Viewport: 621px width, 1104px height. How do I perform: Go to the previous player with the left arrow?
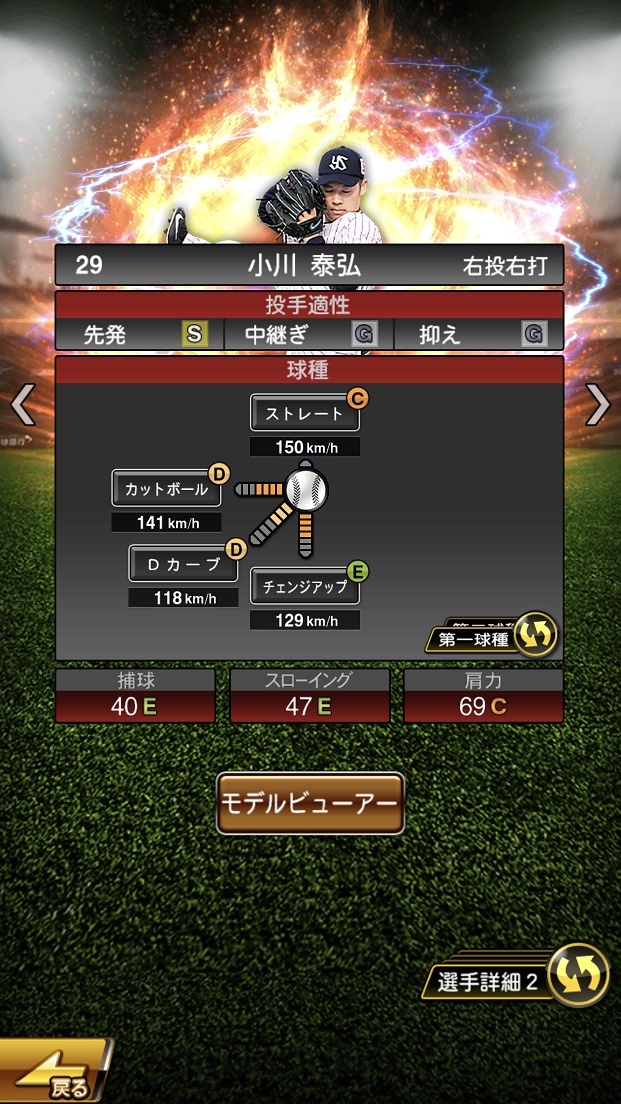[x=22, y=405]
